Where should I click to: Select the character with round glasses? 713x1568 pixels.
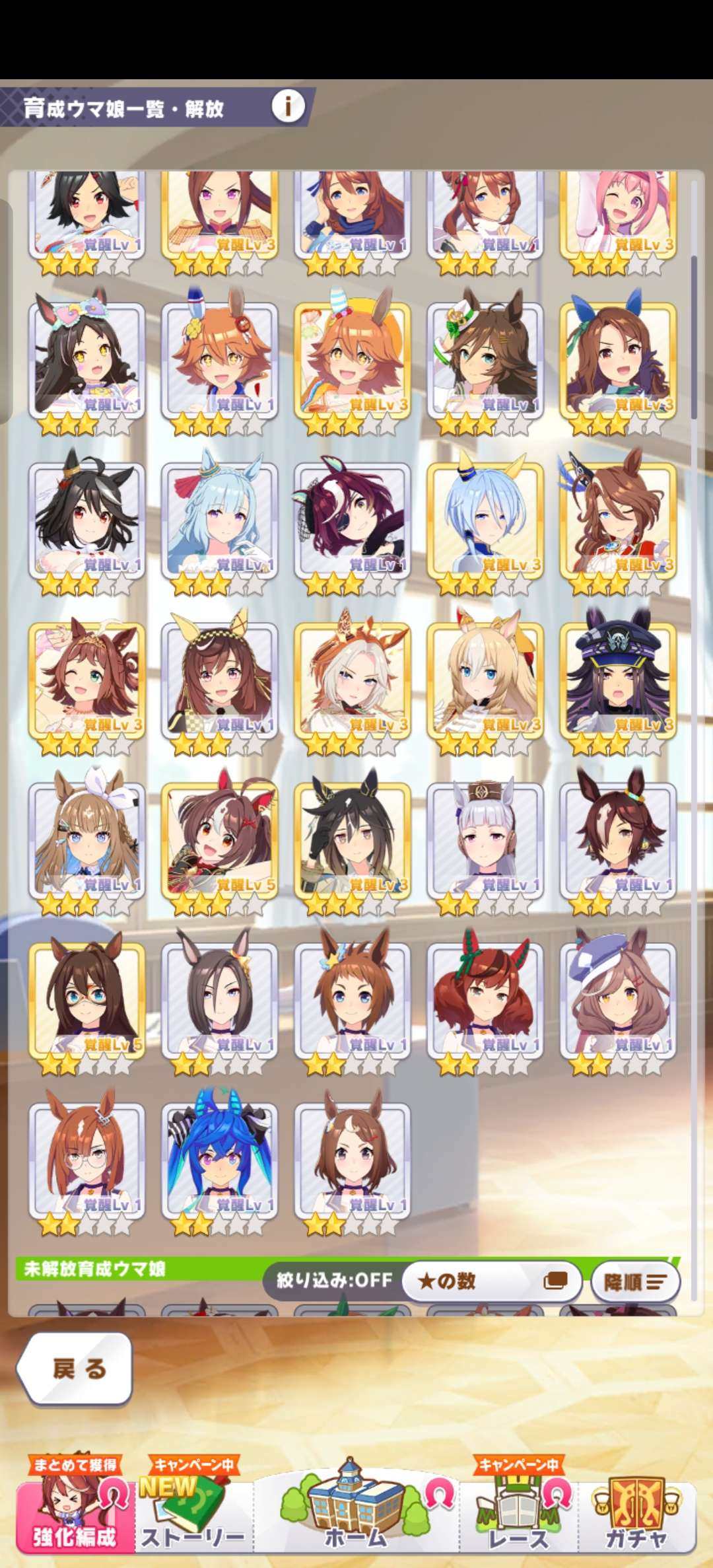point(86,1159)
